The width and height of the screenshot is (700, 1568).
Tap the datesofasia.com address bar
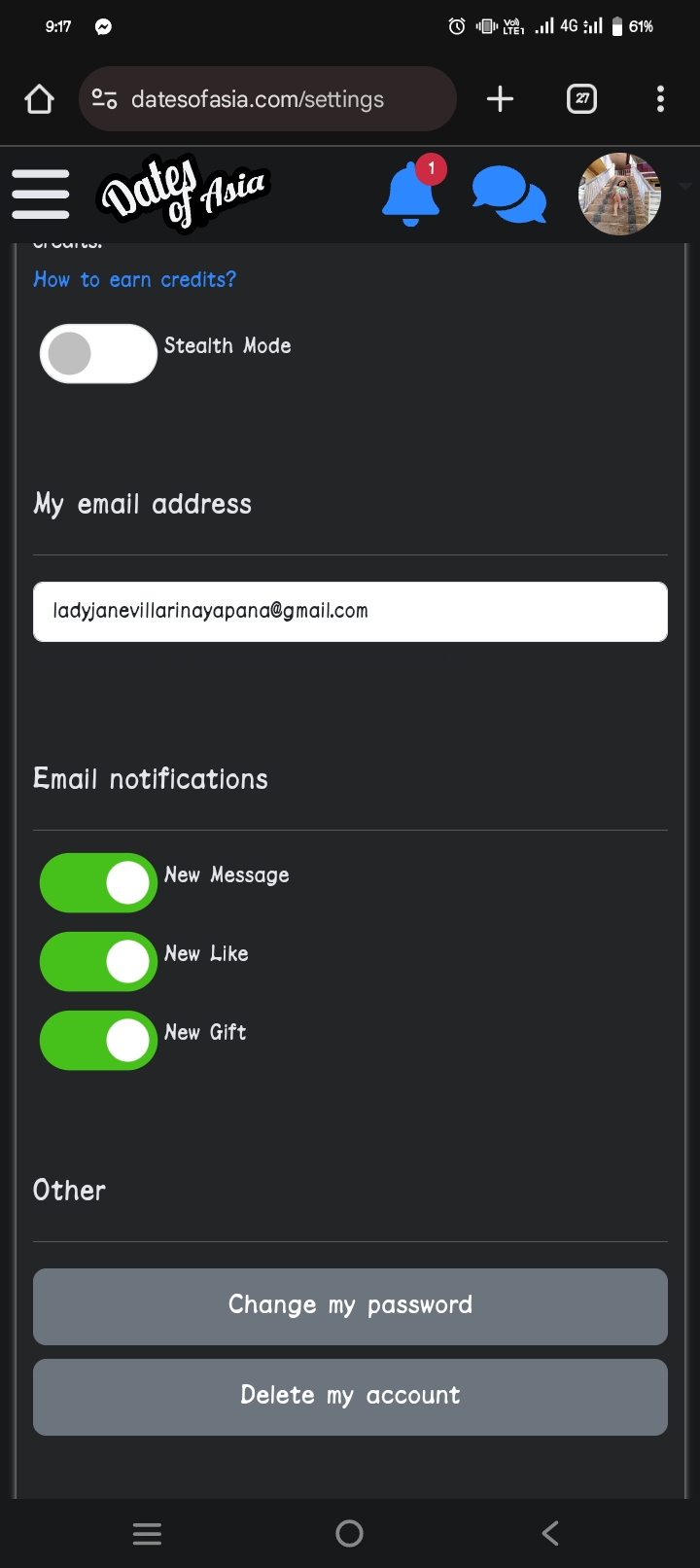[267, 98]
